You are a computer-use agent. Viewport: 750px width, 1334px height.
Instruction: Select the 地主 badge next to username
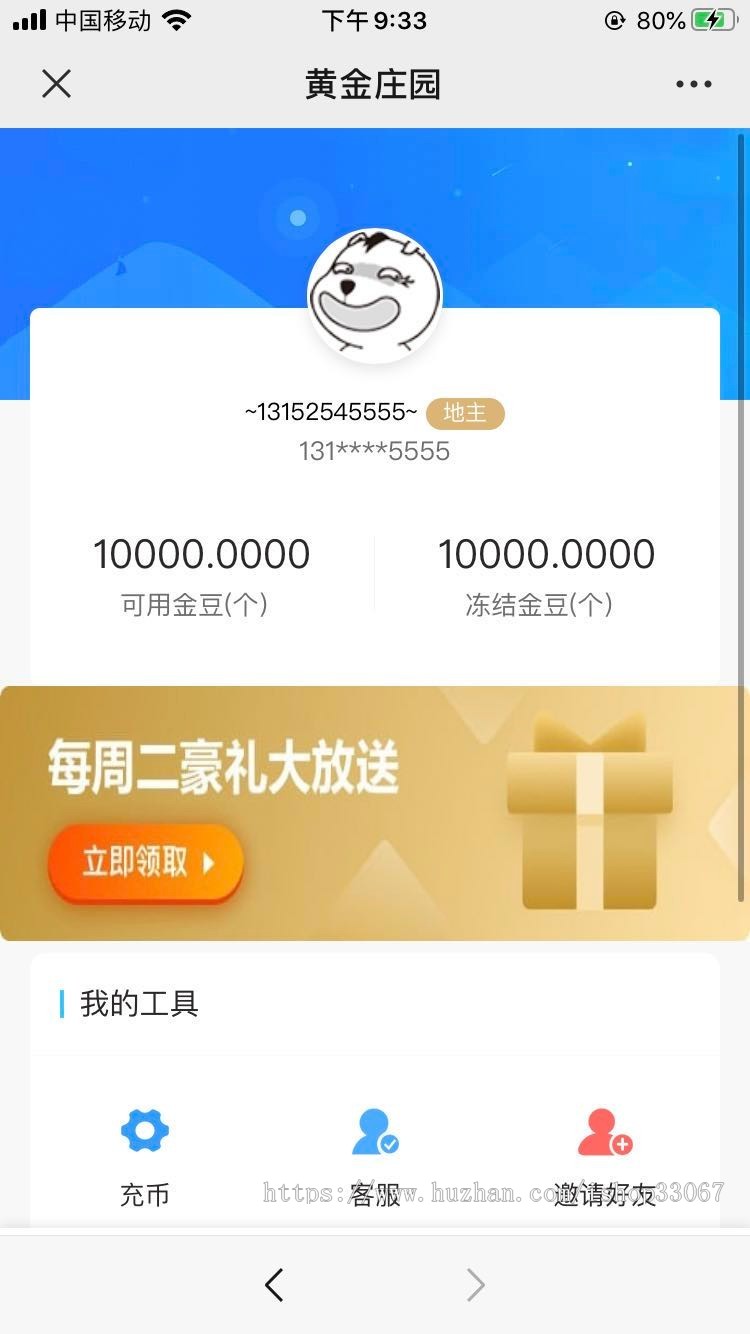coord(465,413)
